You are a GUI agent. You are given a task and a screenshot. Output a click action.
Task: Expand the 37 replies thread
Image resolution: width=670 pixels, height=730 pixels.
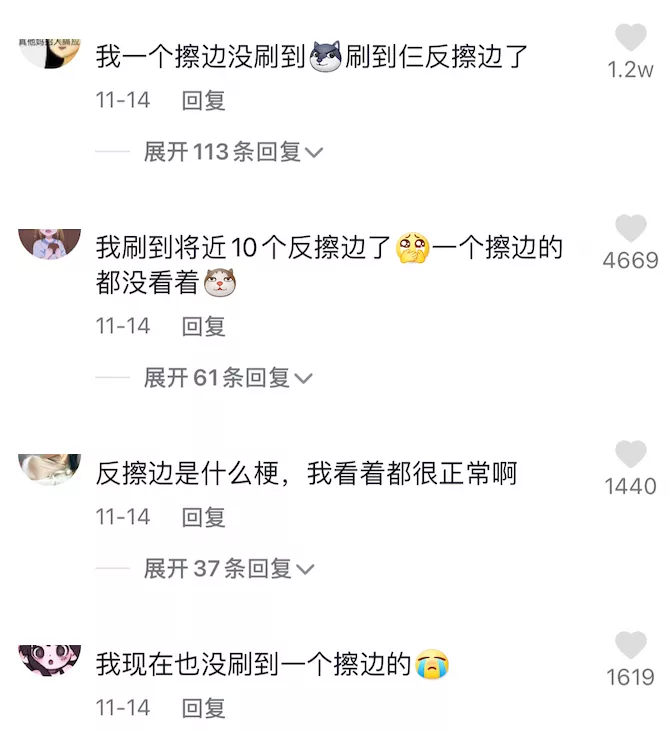pyautogui.click(x=228, y=568)
